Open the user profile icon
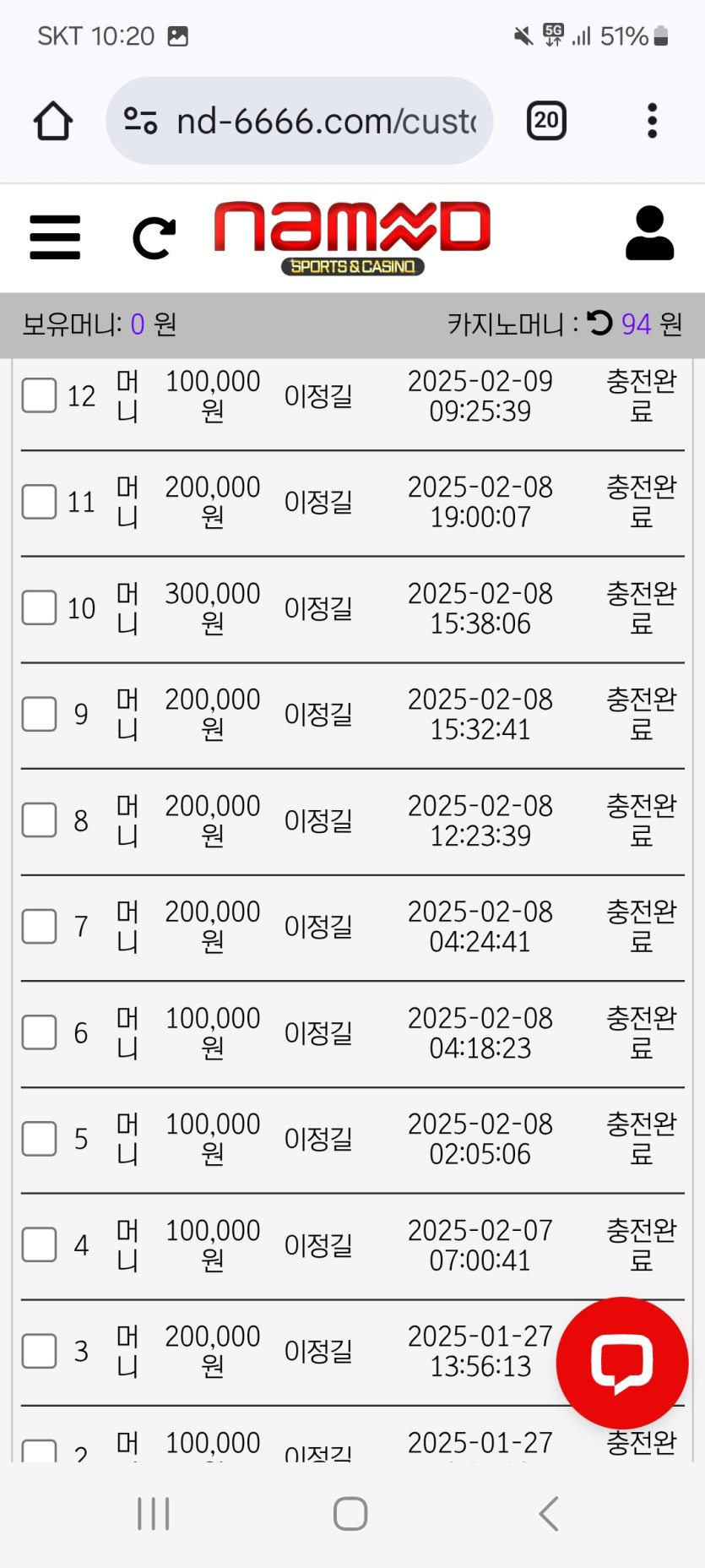 [649, 233]
